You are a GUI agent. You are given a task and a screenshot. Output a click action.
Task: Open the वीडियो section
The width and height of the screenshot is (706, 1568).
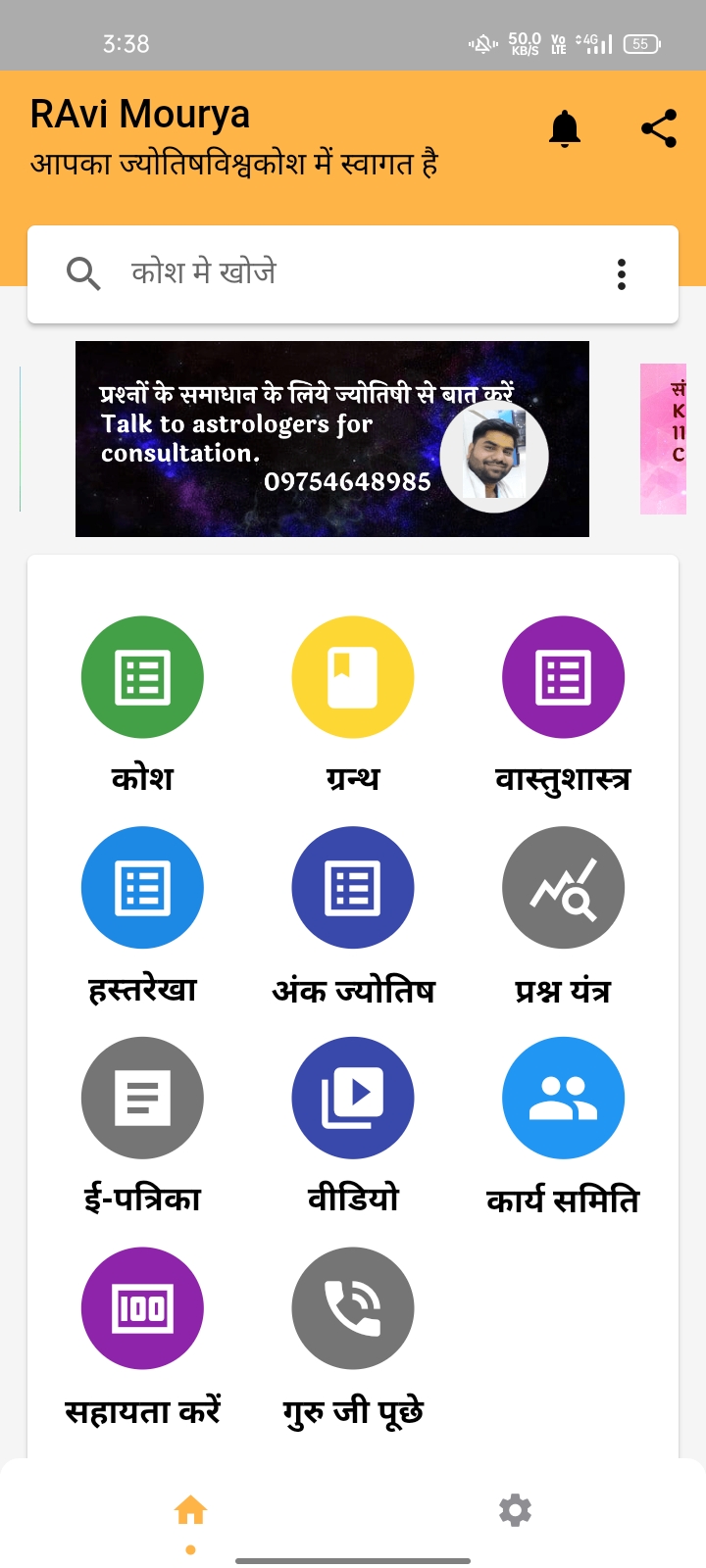point(353,1098)
